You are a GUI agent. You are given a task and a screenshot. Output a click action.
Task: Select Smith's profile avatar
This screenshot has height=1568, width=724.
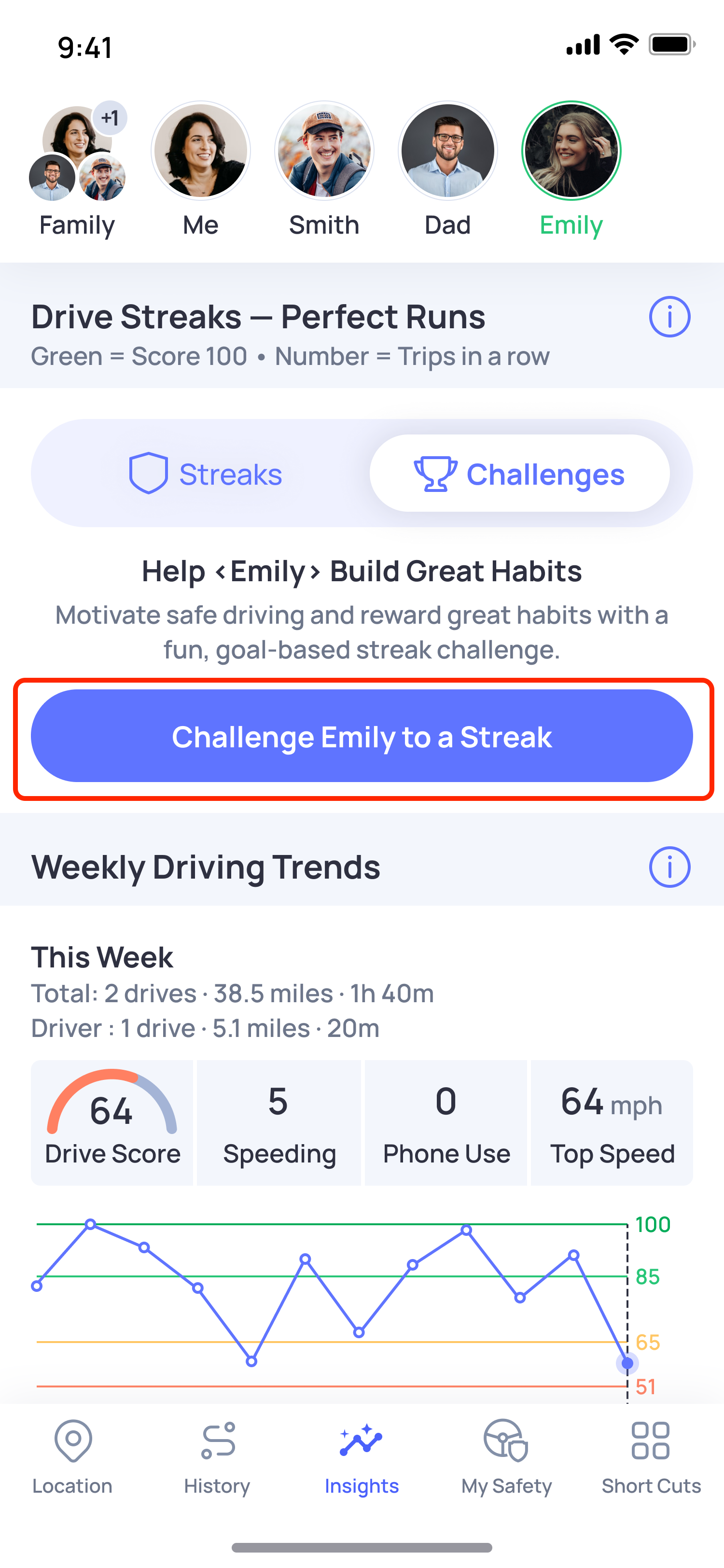[x=324, y=151]
